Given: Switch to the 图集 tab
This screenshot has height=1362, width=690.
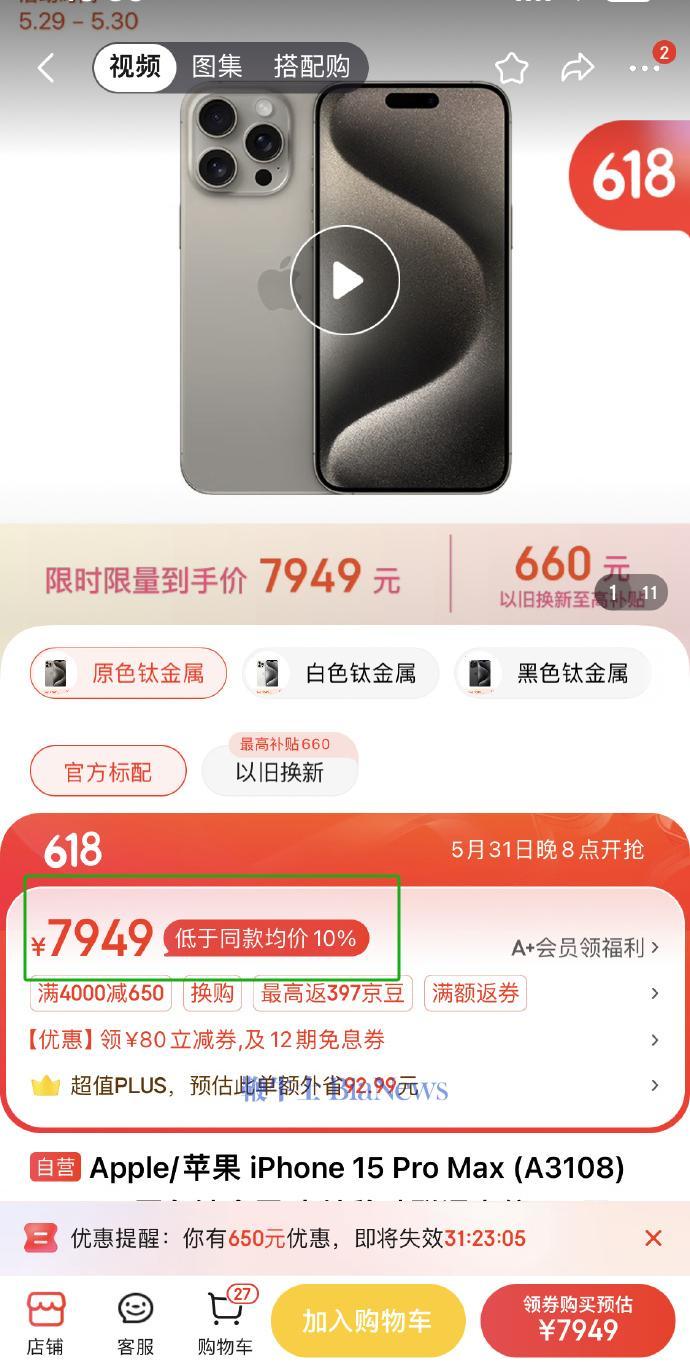Looking at the screenshot, I should click(x=217, y=67).
